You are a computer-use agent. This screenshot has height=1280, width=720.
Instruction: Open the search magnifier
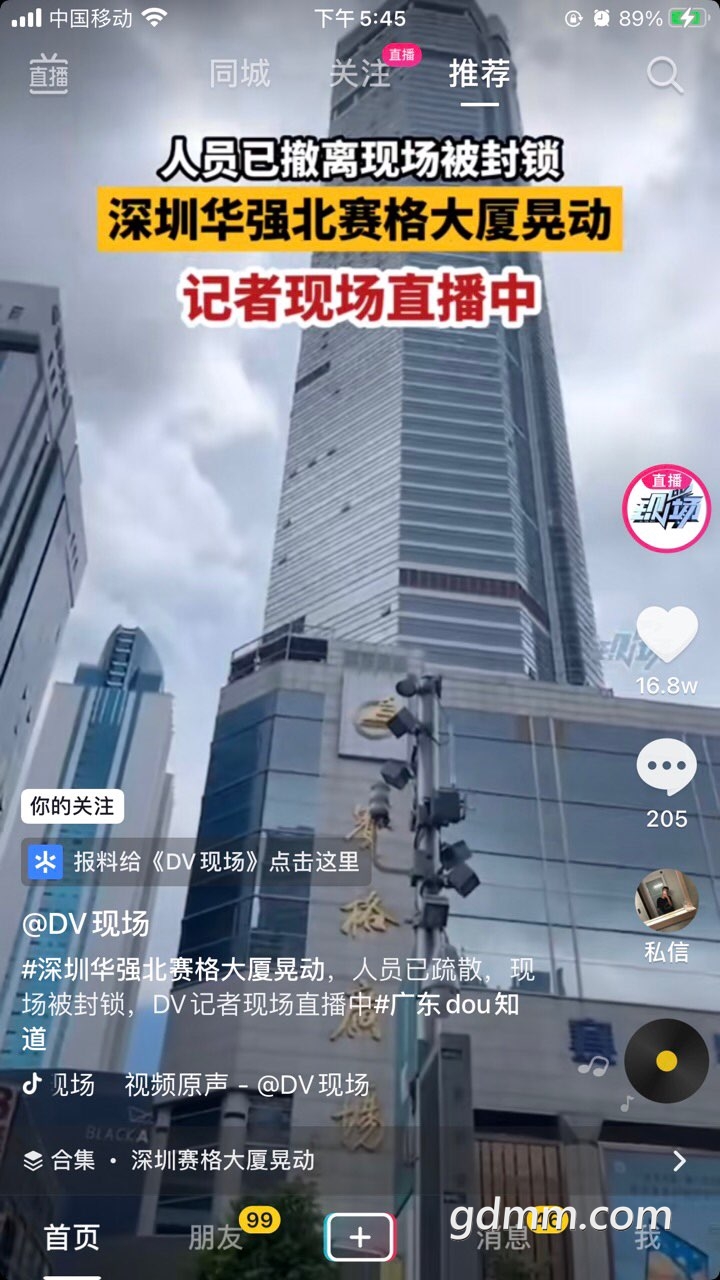point(664,74)
